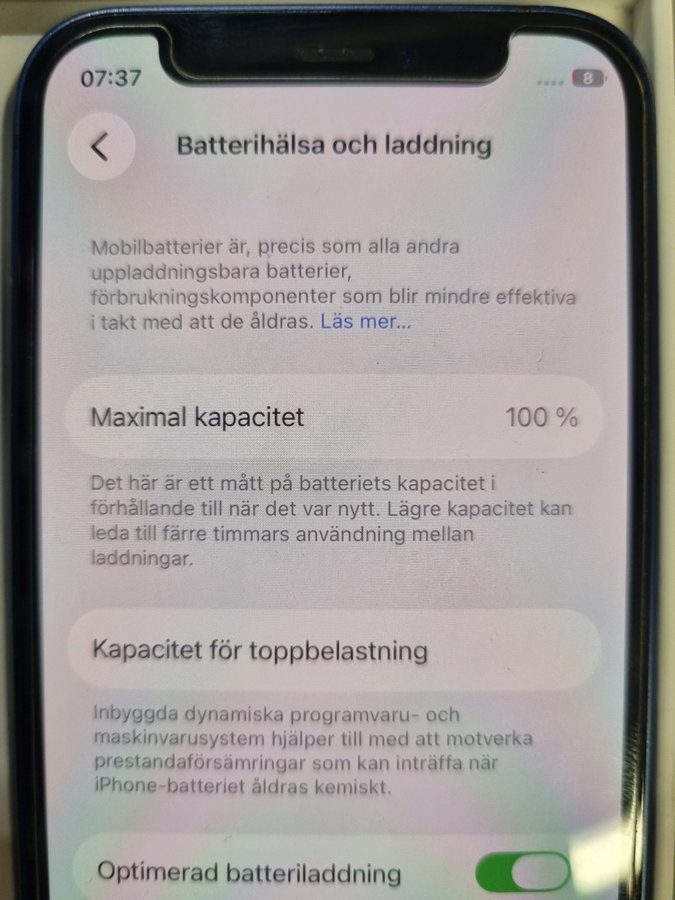Open the Läs mer link

pyautogui.click(x=365, y=322)
